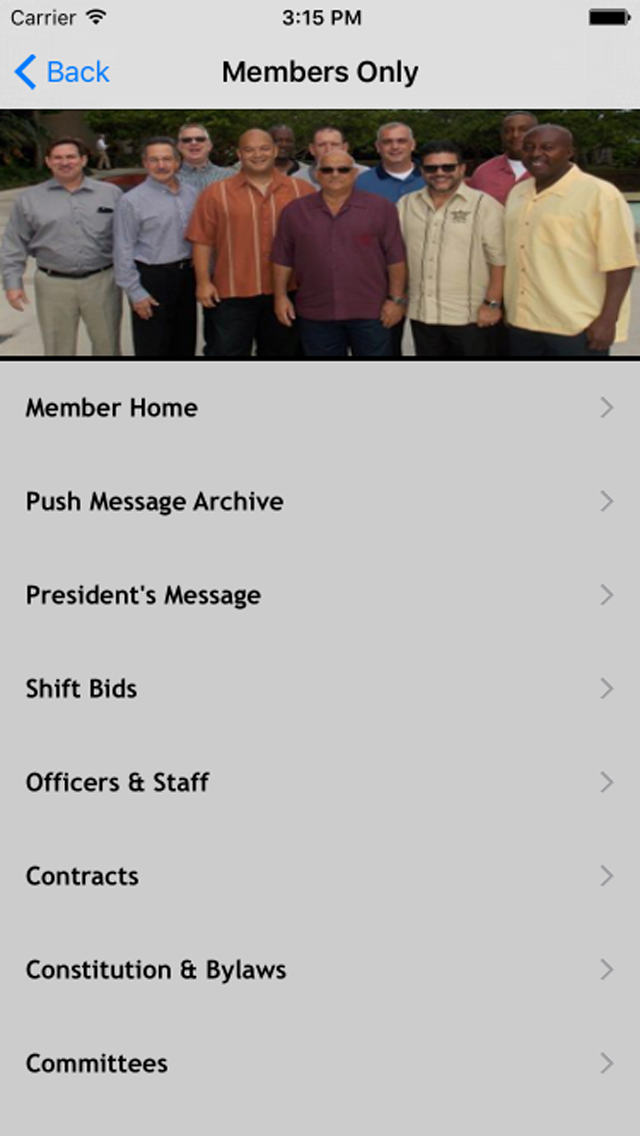Open the Contracts row

click(x=320, y=876)
